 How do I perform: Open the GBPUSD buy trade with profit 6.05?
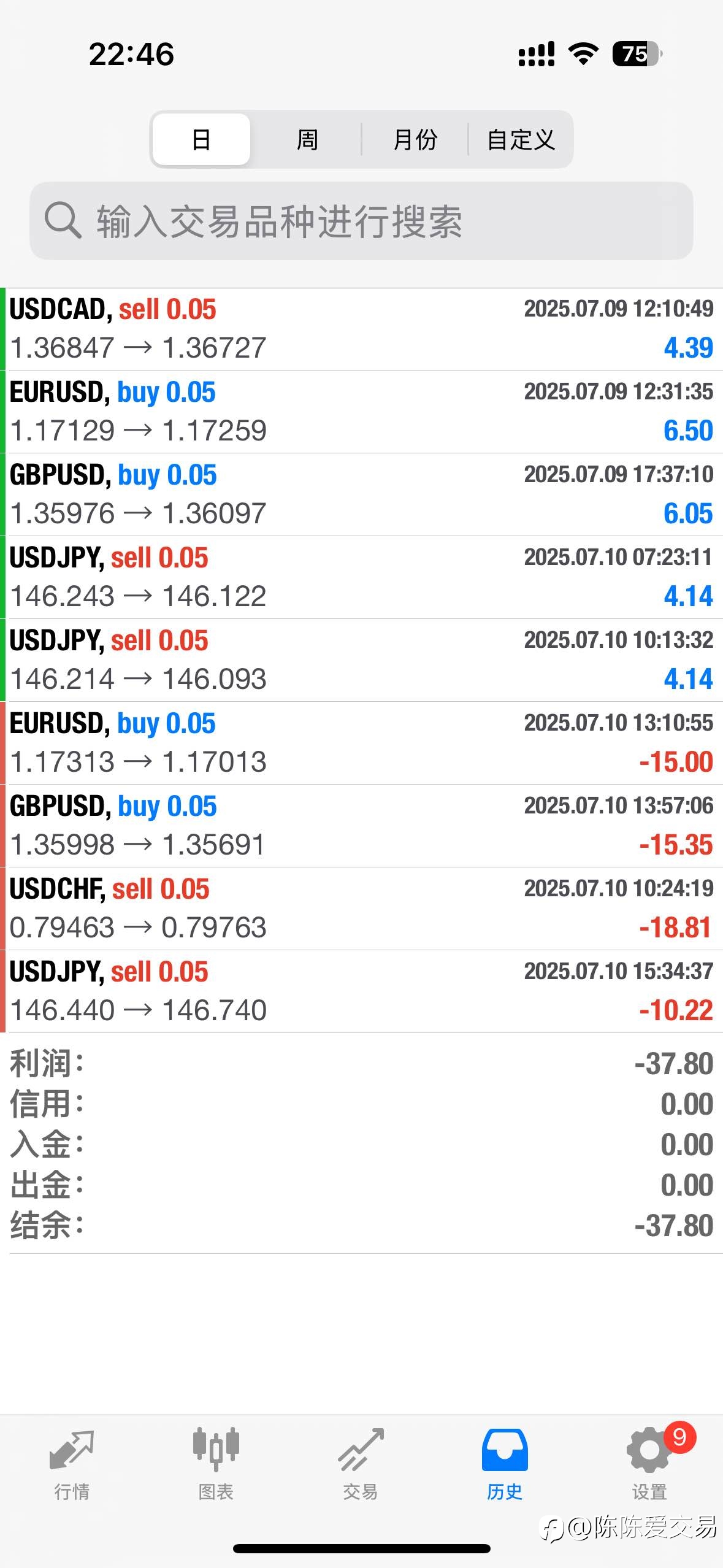361,494
